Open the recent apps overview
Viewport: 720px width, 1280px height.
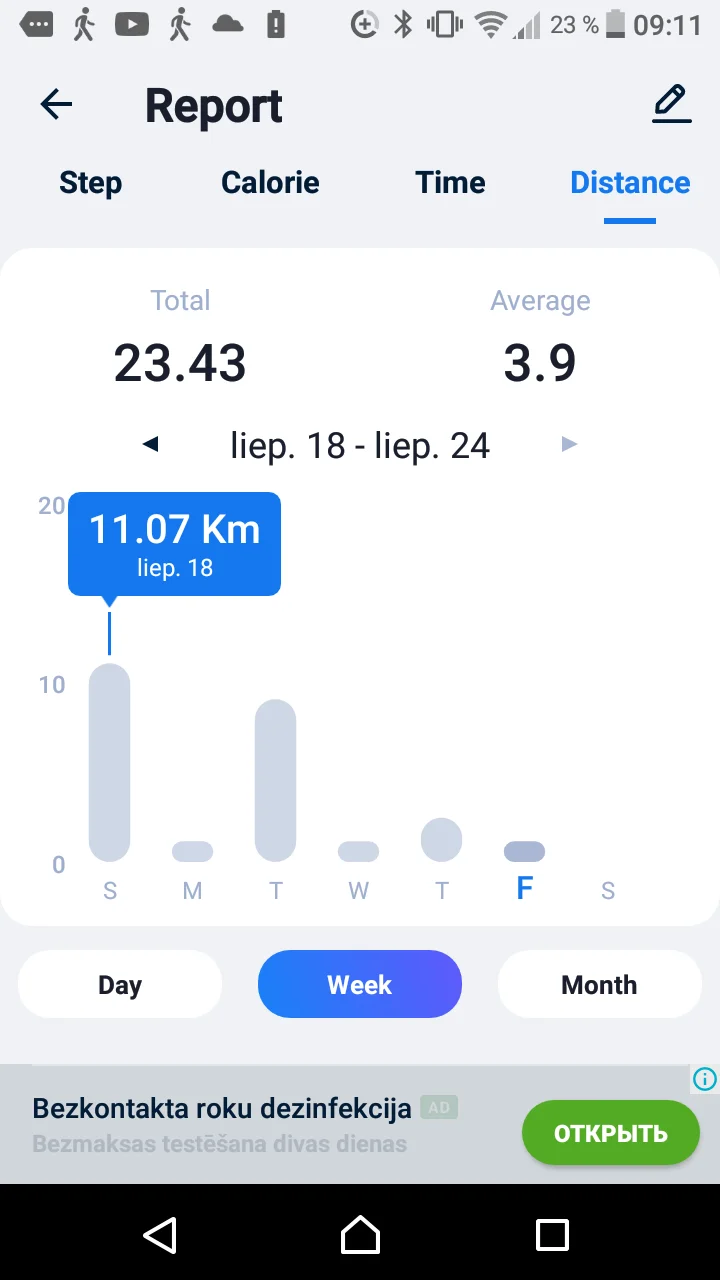552,1235
